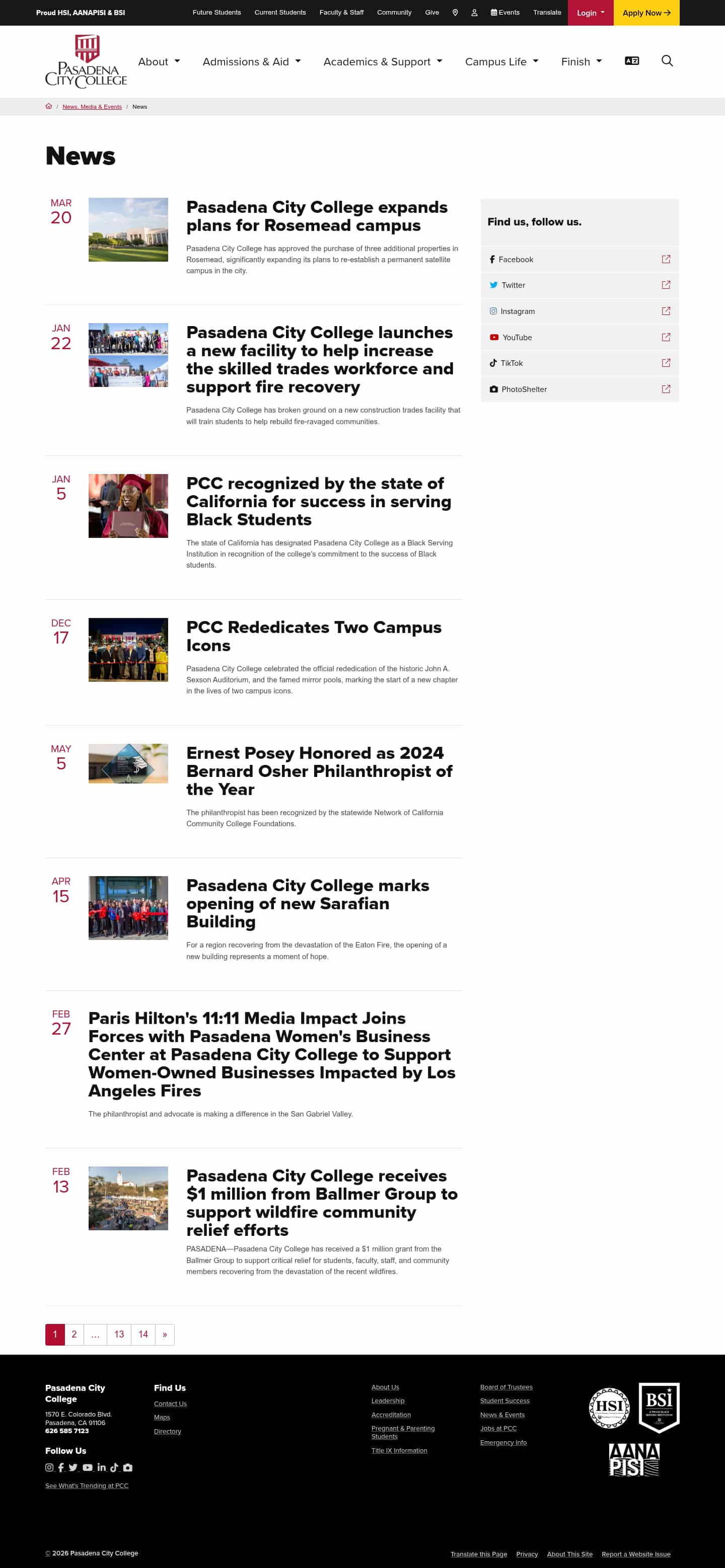The image size is (725, 1568).
Task: Jump to the next page arrow
Action: tap(165, 1335)
